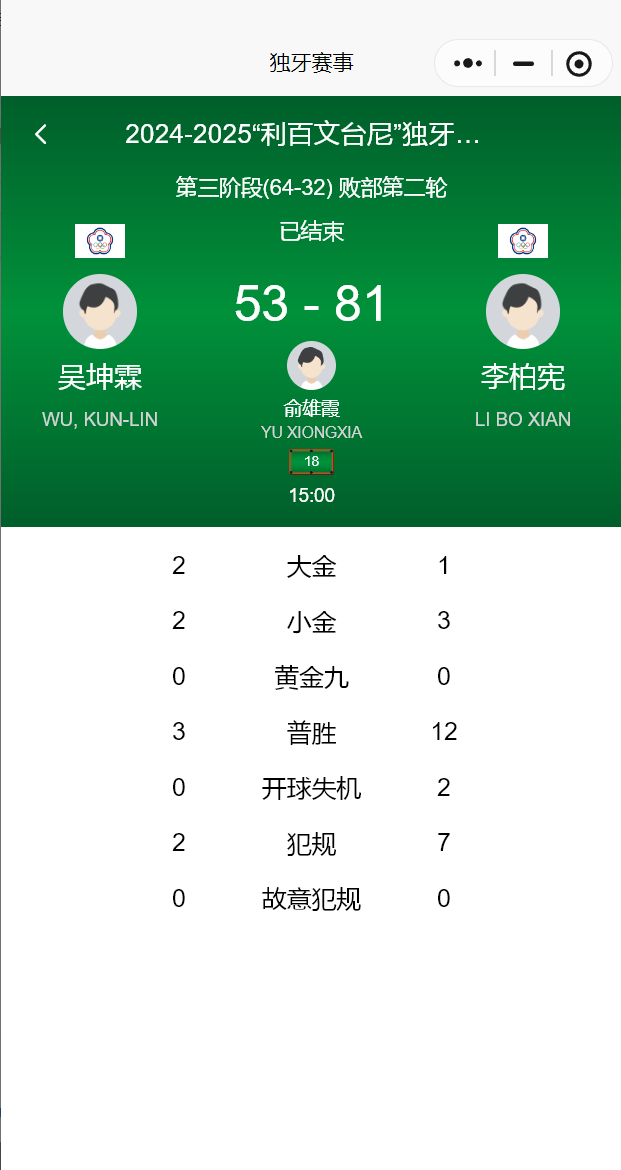
Task: Open player 吴坤霖's profile avatar
Action: pos(100,311)
